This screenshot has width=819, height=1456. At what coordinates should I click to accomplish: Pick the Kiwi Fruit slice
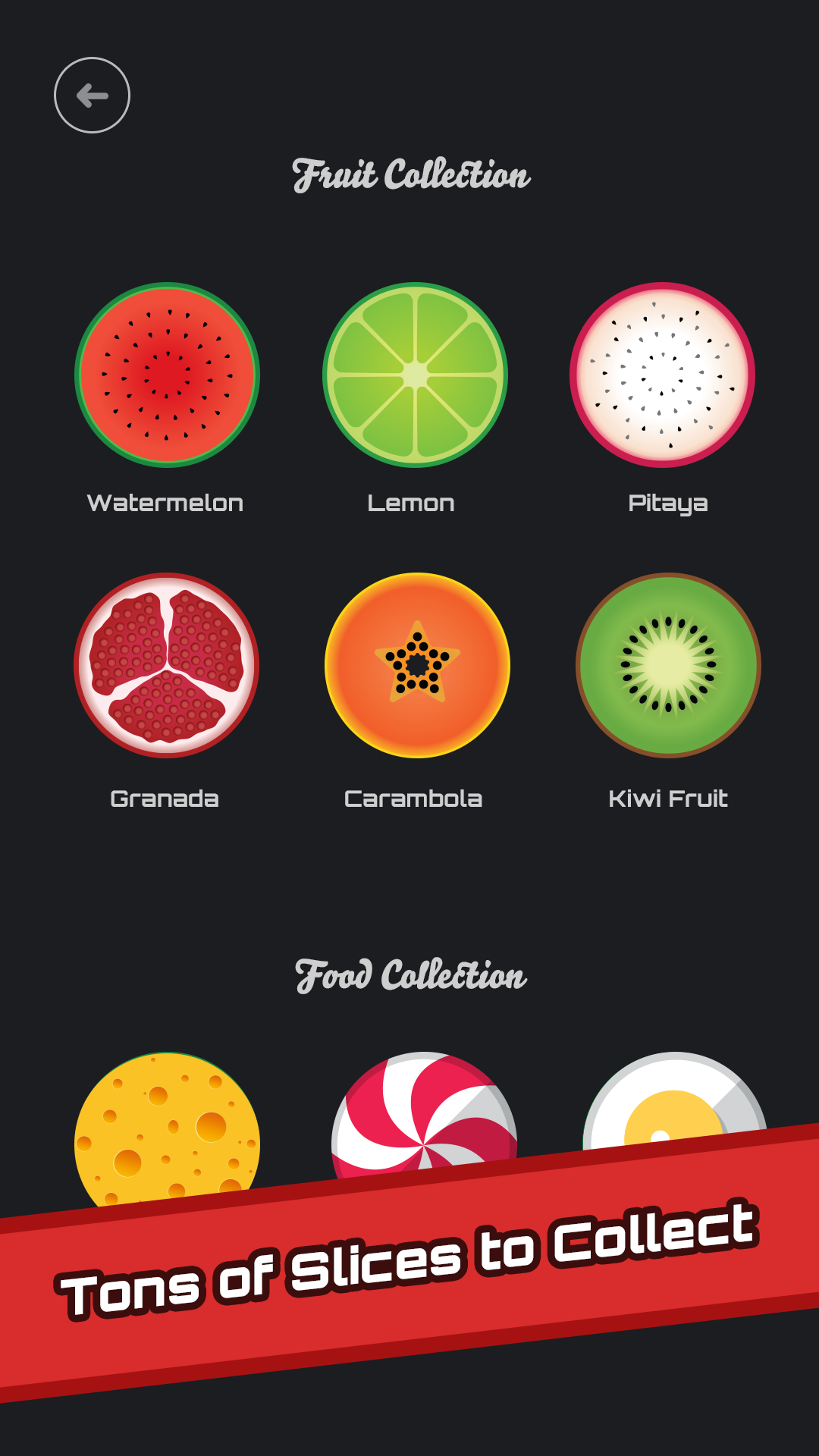click(x=668, y=665)
